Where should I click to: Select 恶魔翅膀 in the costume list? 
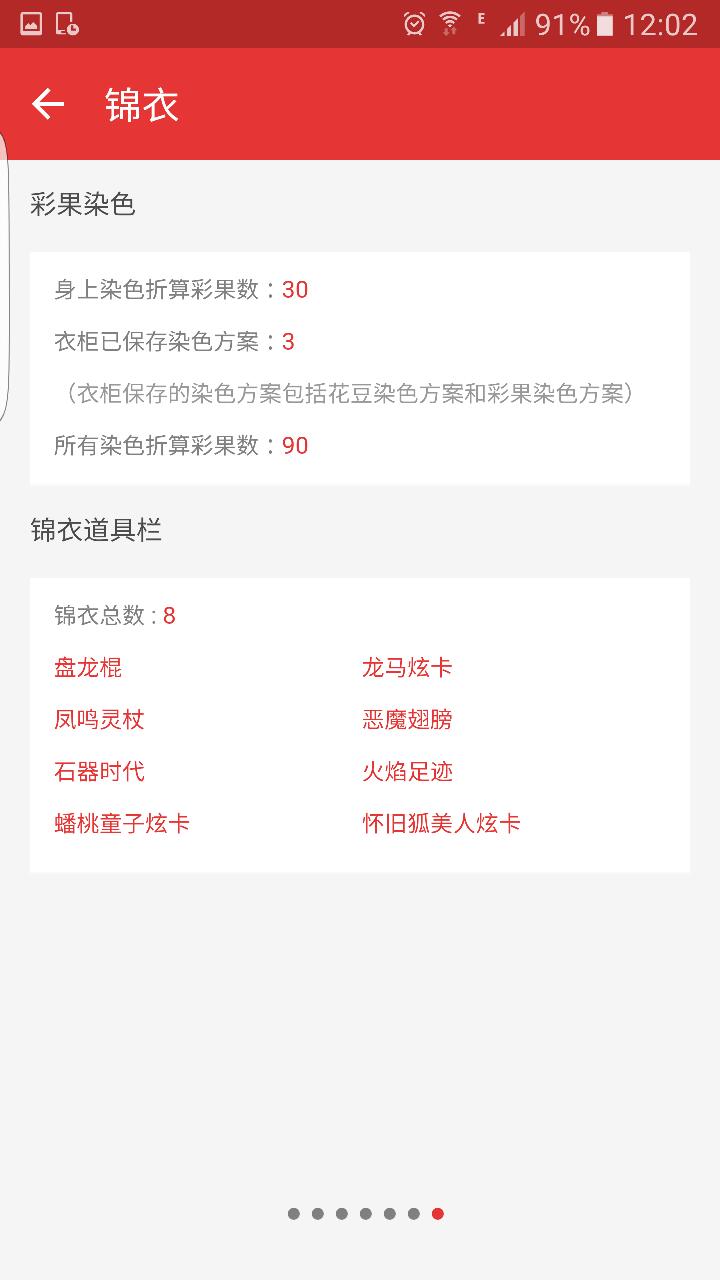click(407, 720)
